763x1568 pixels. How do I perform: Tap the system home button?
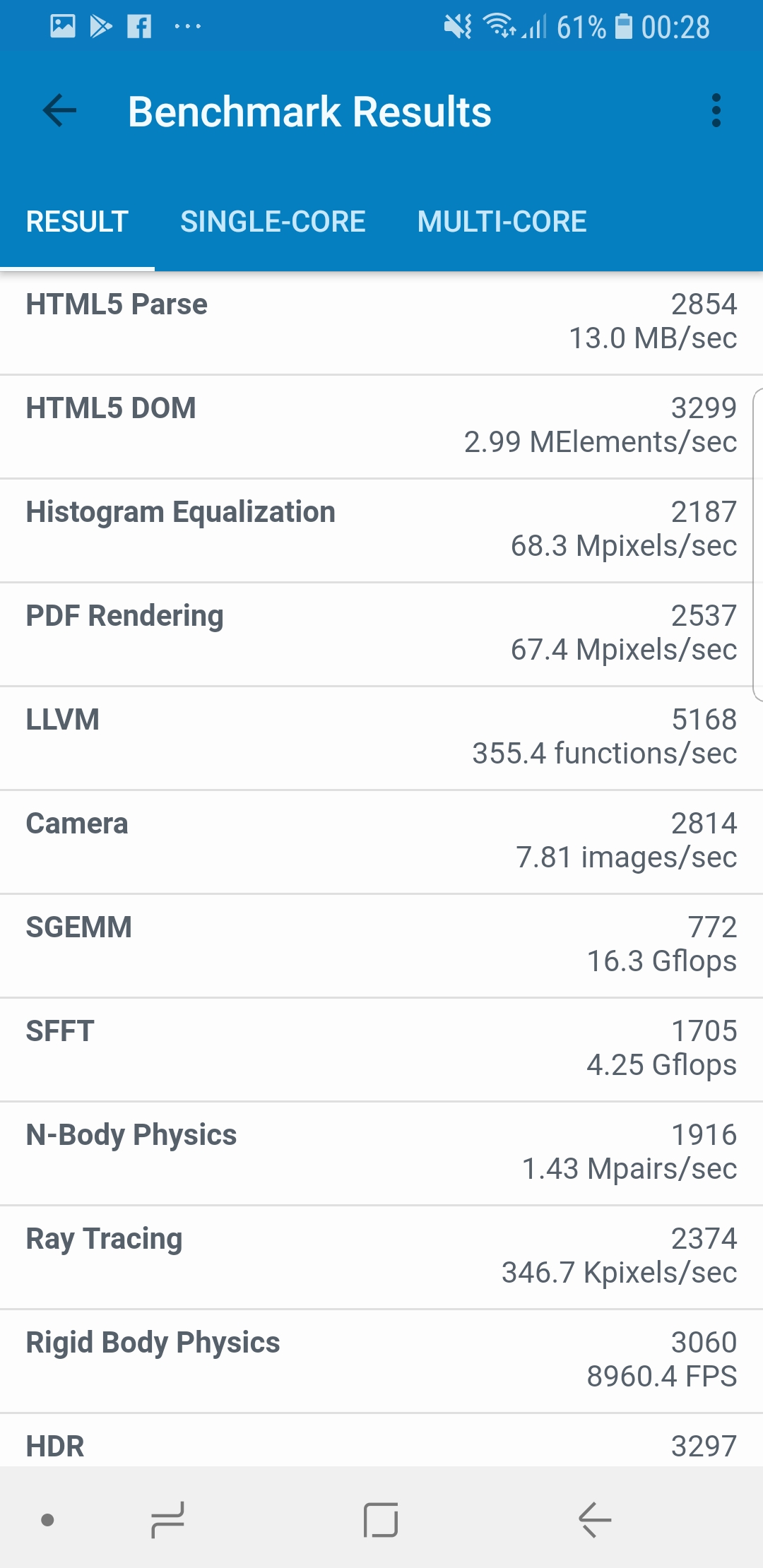tap(381, 1519)
